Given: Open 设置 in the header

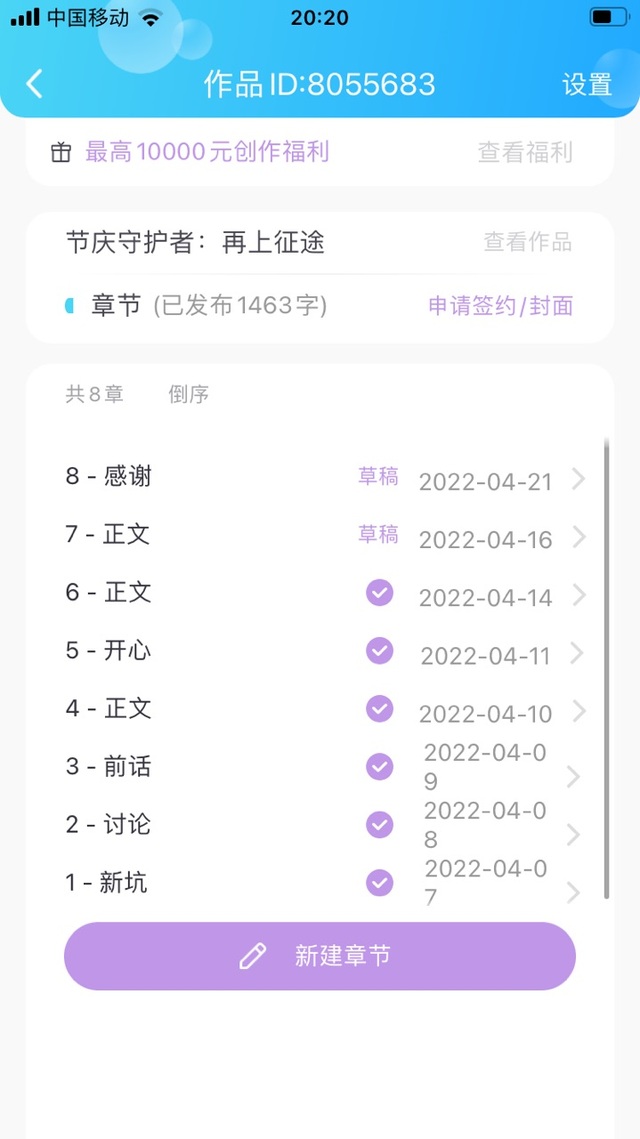Looking at the screenshot, I should 586,84.
